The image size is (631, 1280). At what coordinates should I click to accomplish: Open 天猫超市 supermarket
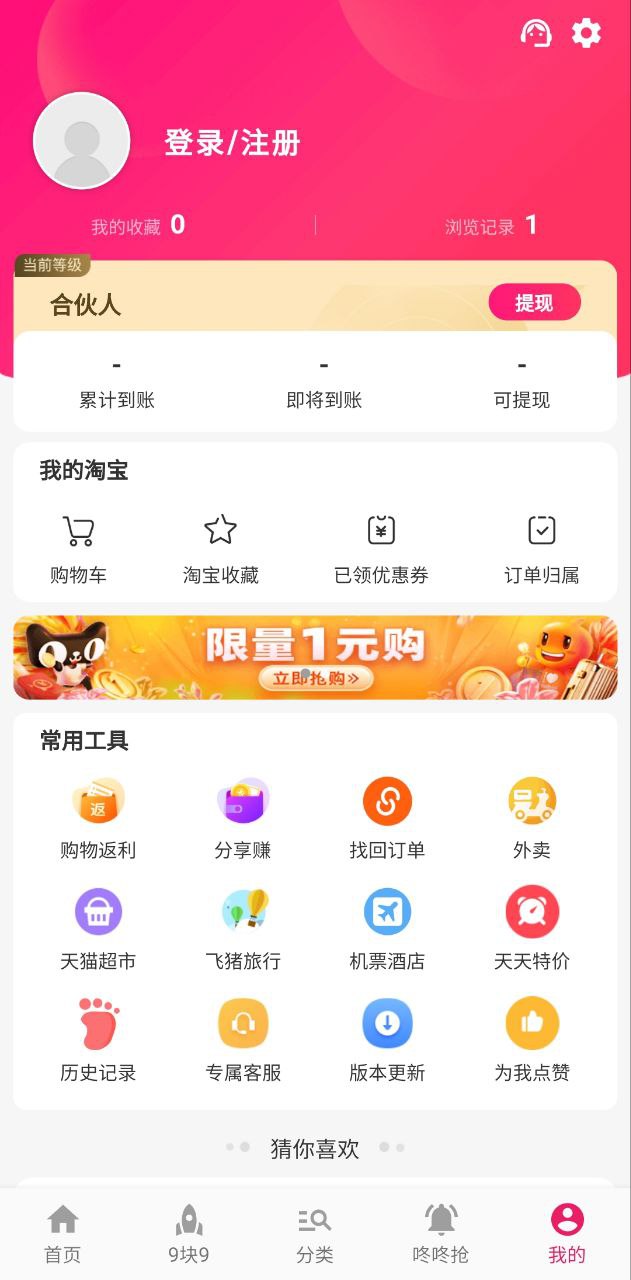pyautogui.click(x=98, y=930)
